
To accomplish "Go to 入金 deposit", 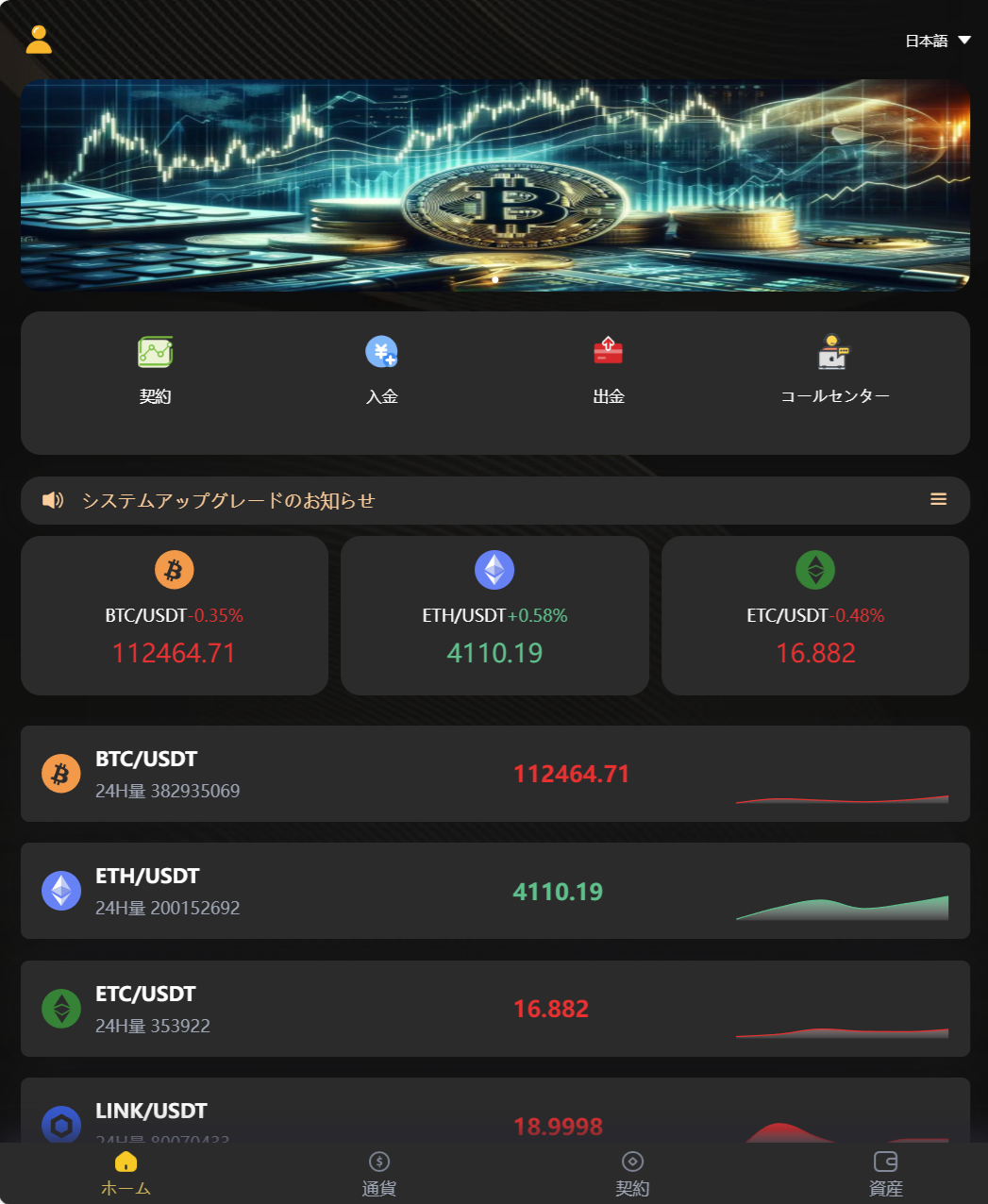I will (x=381, y=369).
